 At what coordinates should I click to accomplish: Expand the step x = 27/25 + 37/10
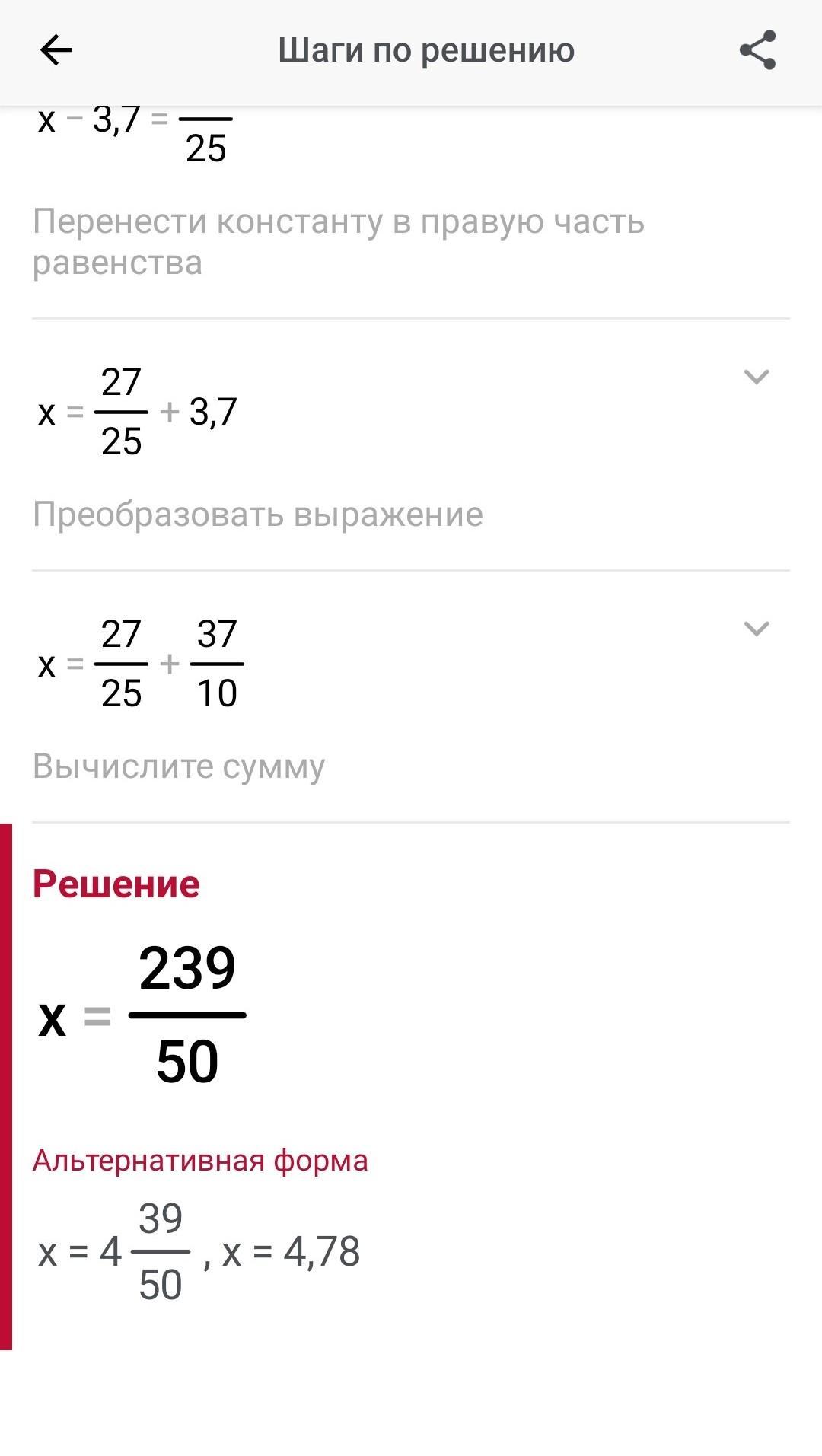pyautogui.click(x=756, y=629)
